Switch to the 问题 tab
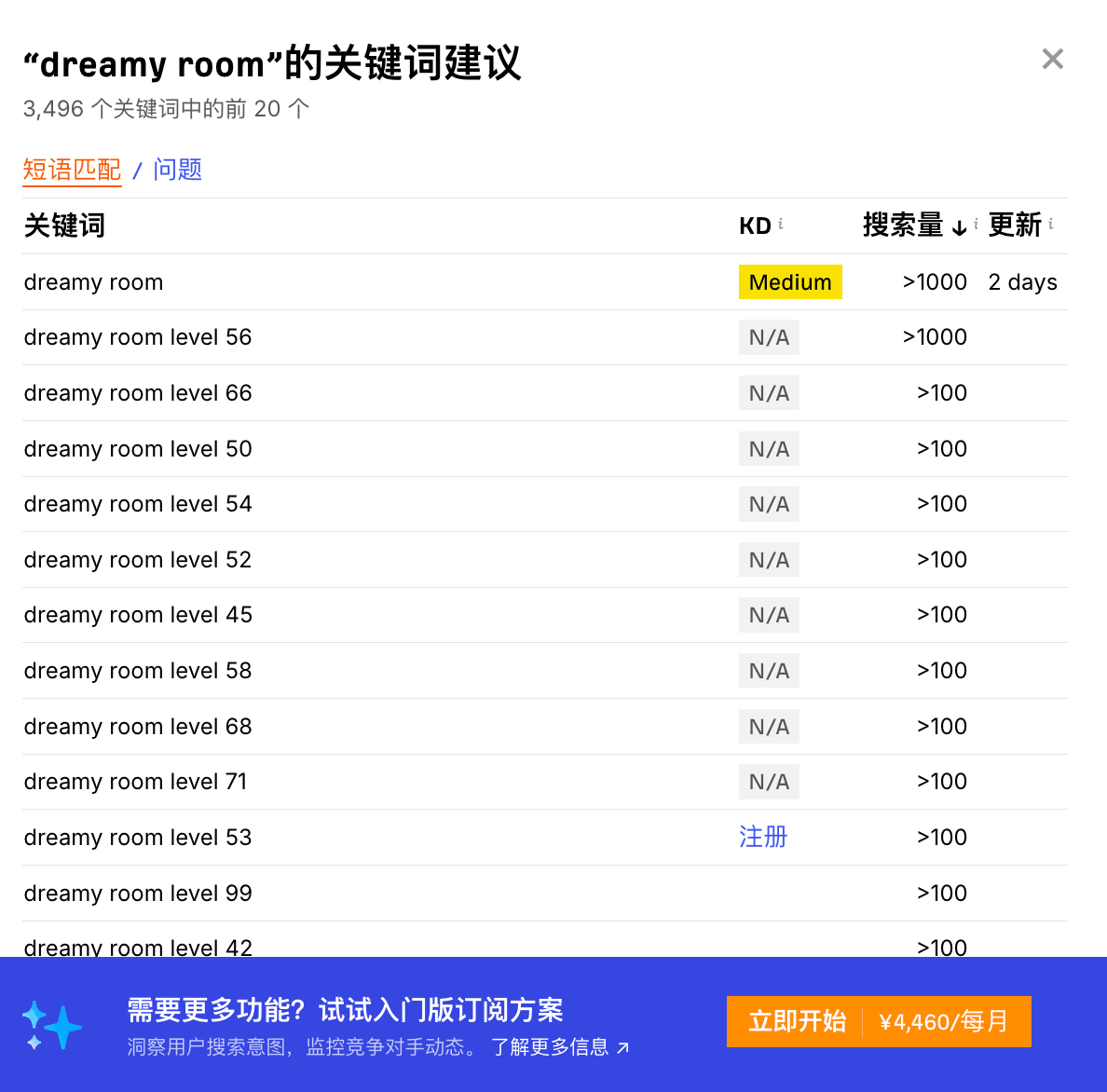Image resolution: width=1107 pixels, height=1092 pixels. pyautogui.click(x=177, y=170)
